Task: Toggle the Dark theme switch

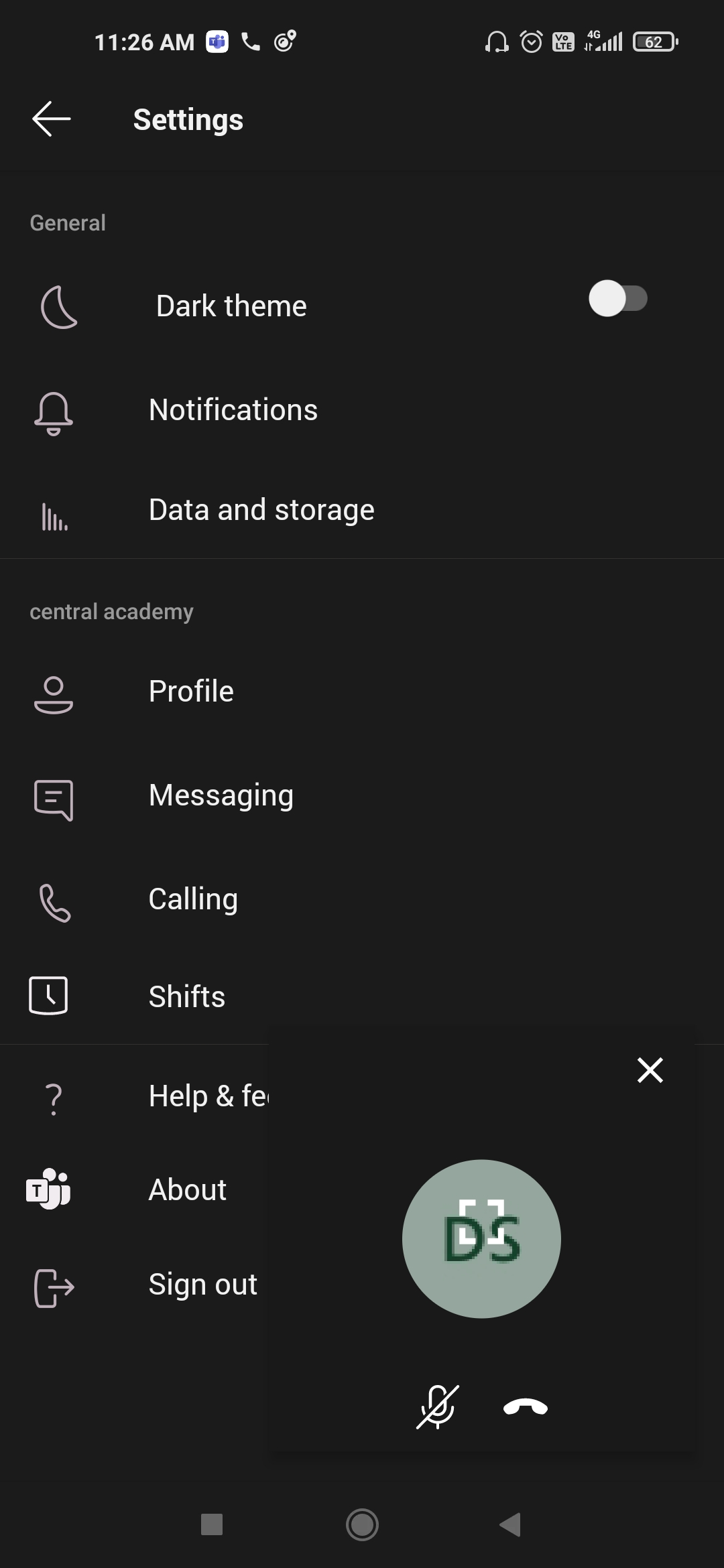Action: (x=617, y=299)
